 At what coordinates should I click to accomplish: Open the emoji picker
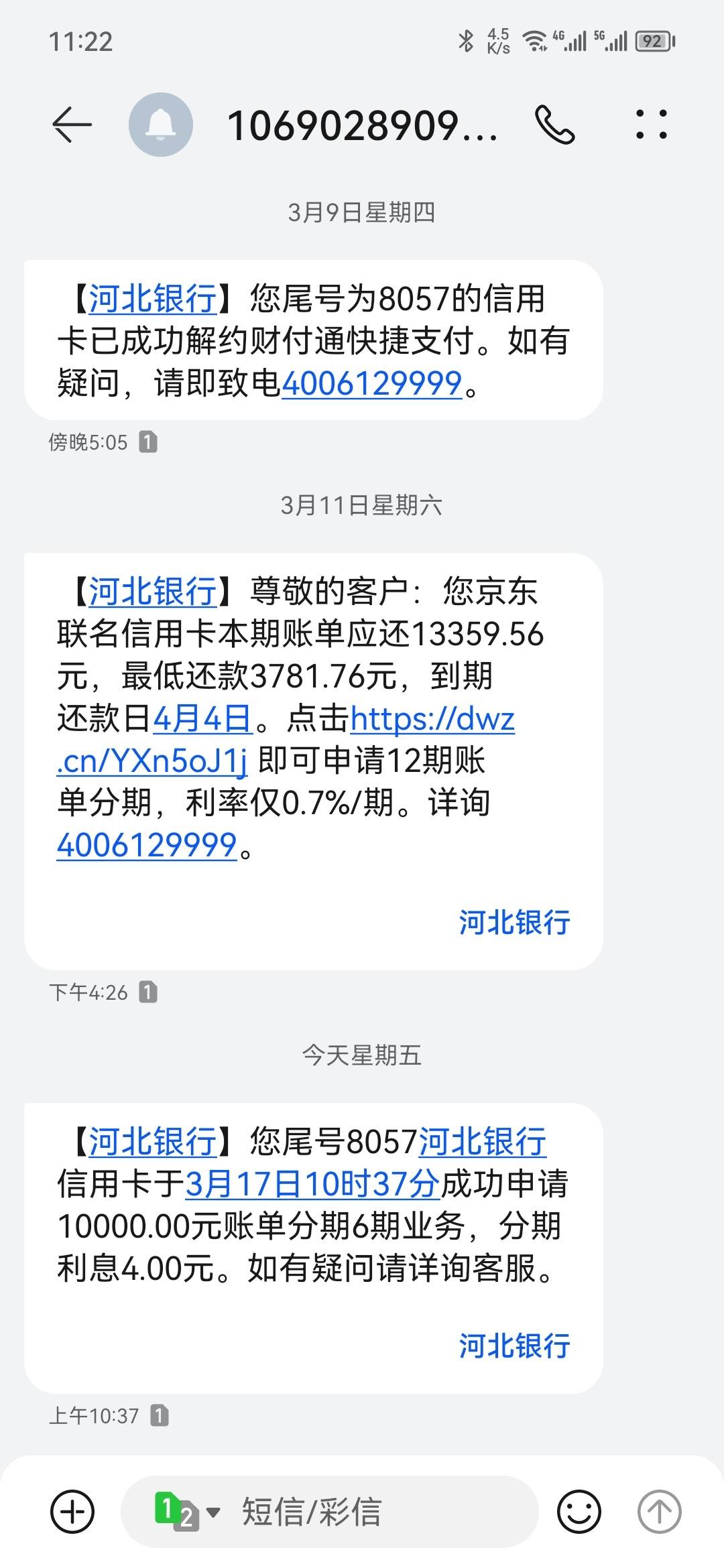tap(579, 1512)
